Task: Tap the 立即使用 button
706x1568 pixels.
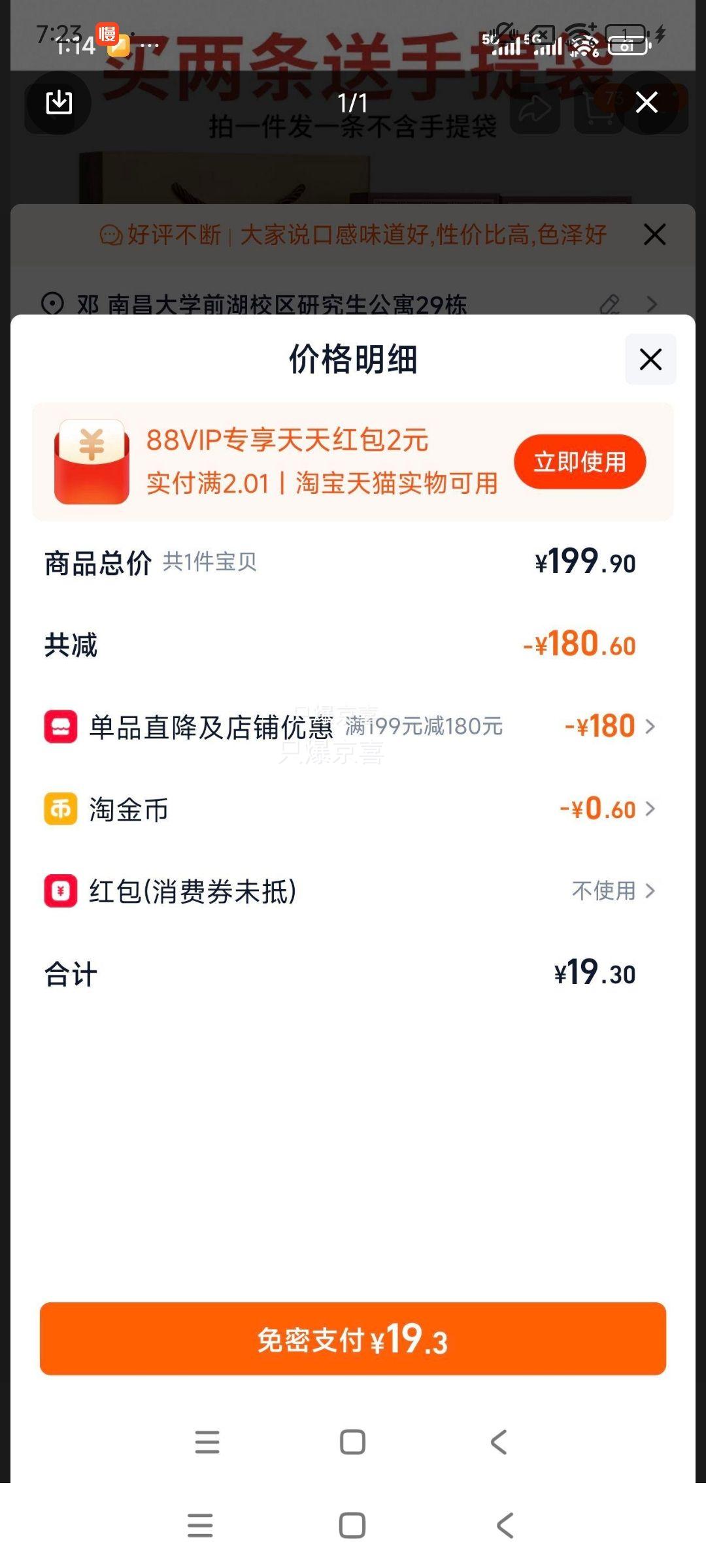Action: pyautogui.click(x=580, y=461)
